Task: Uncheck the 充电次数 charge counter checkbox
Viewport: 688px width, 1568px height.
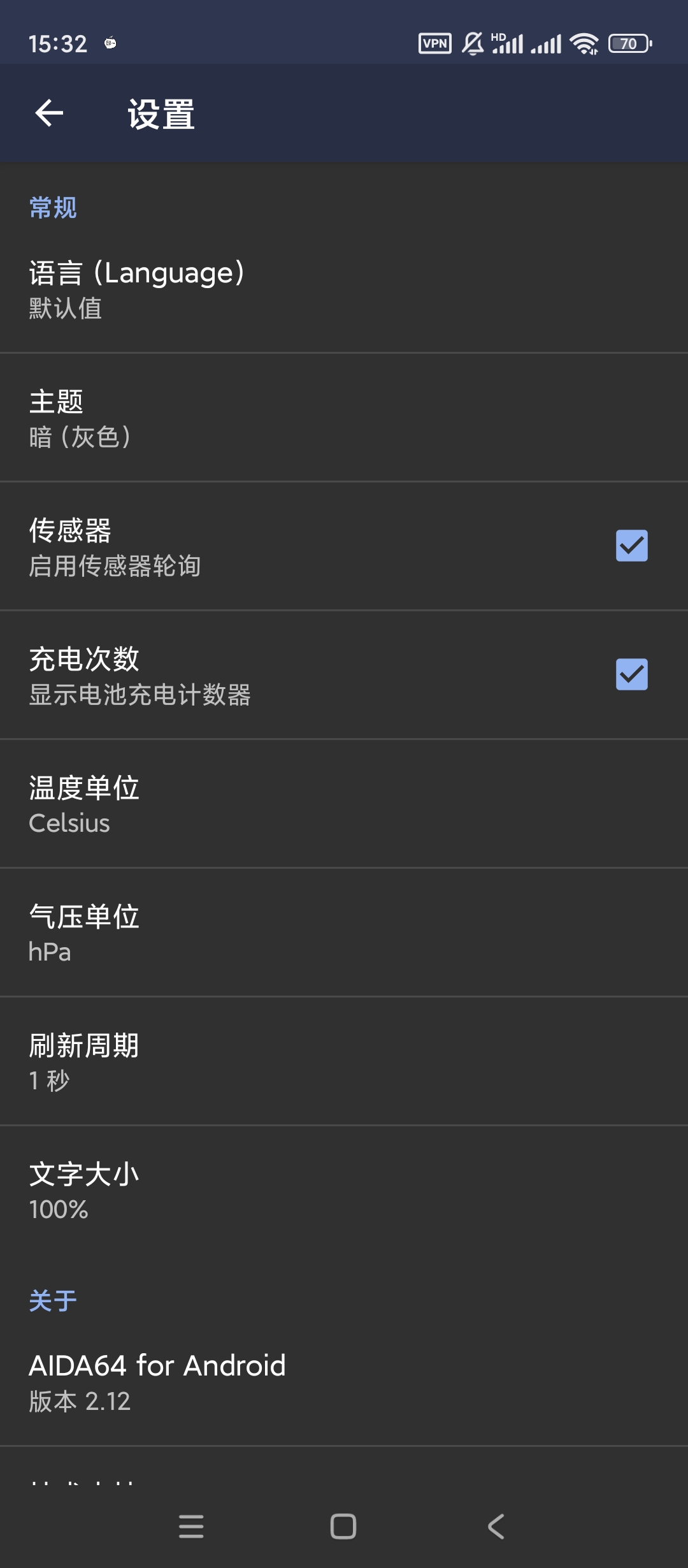Action: pyautogui.click(x=631, y=675)
